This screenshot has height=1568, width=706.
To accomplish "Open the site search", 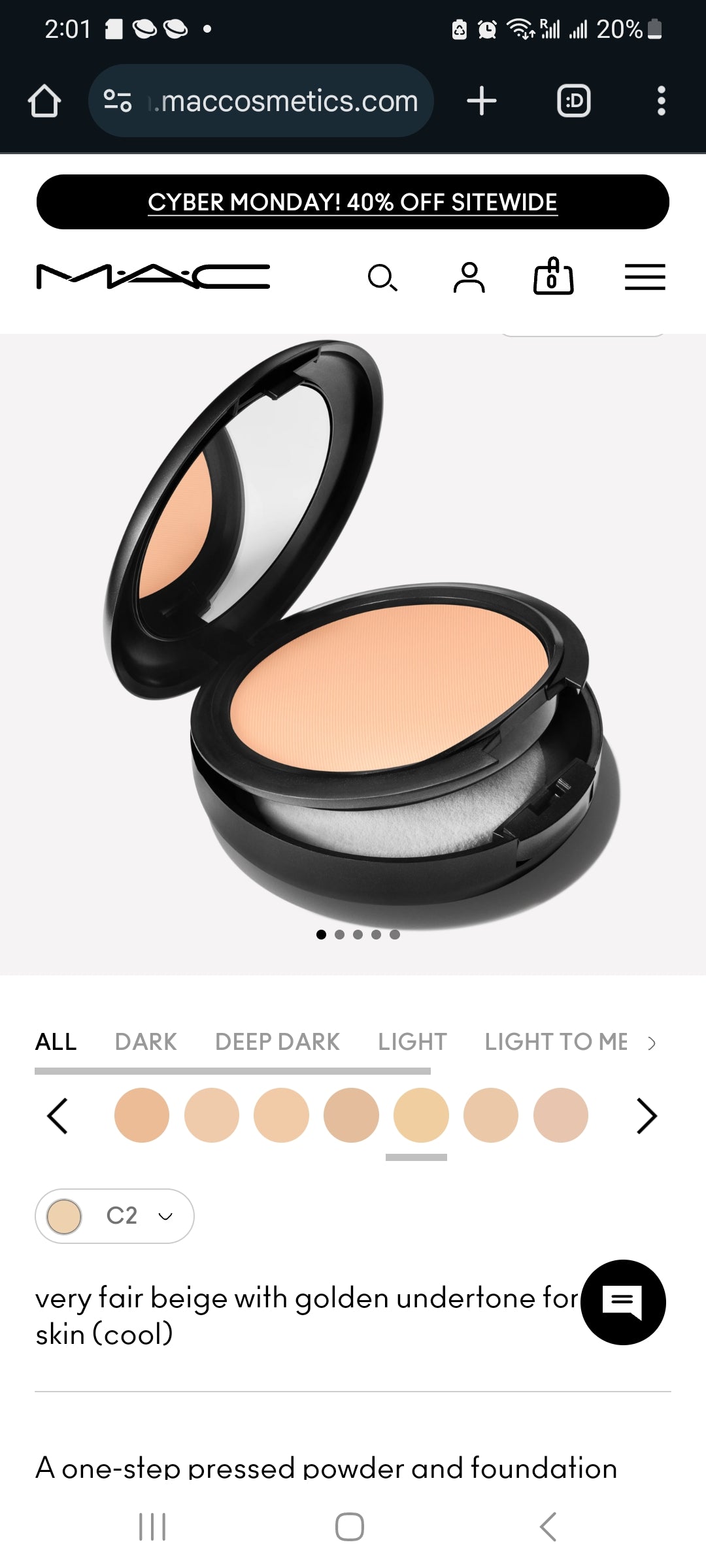I will (382, 278).
